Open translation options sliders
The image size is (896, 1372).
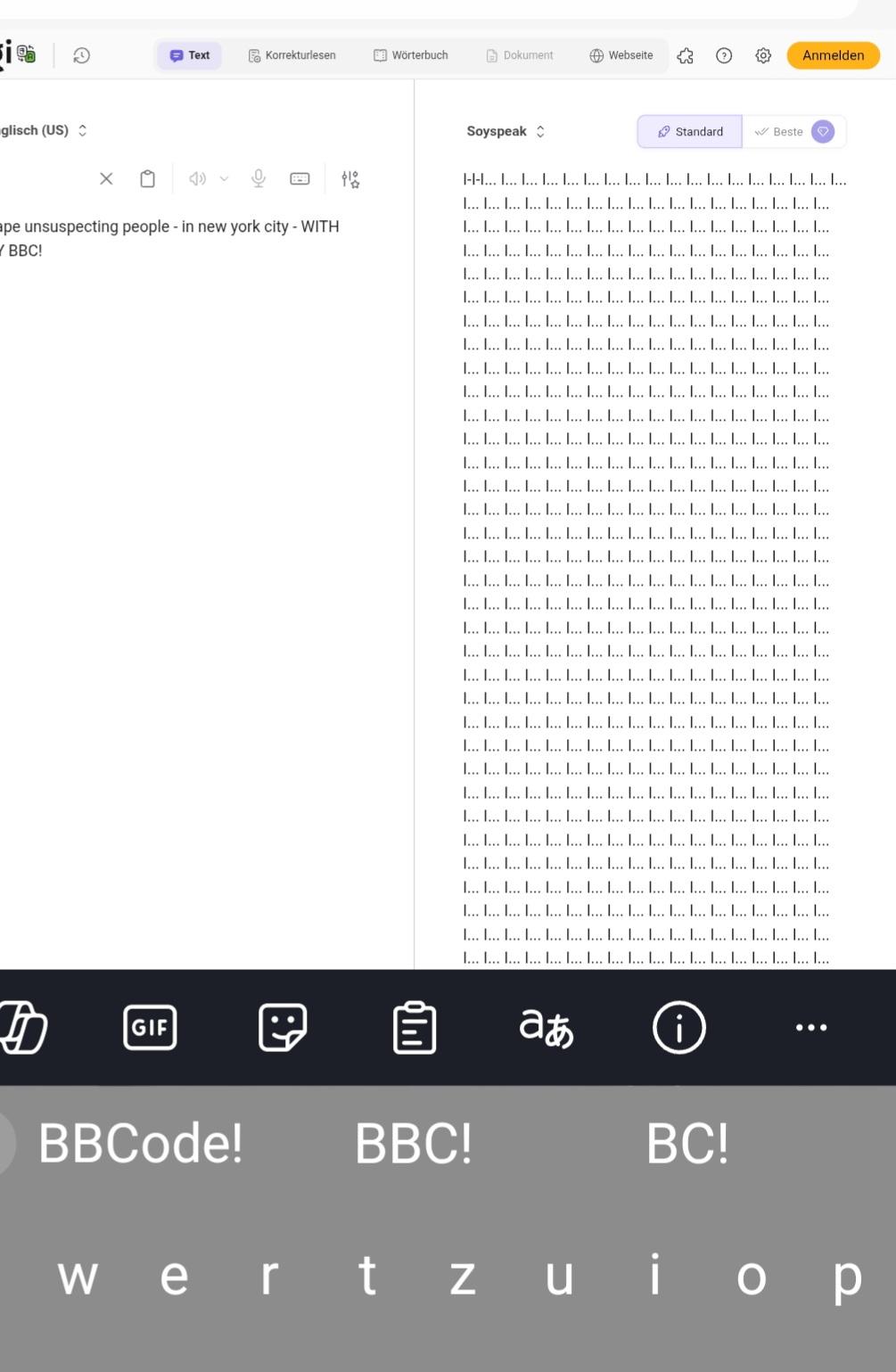(x=350, y=179)
